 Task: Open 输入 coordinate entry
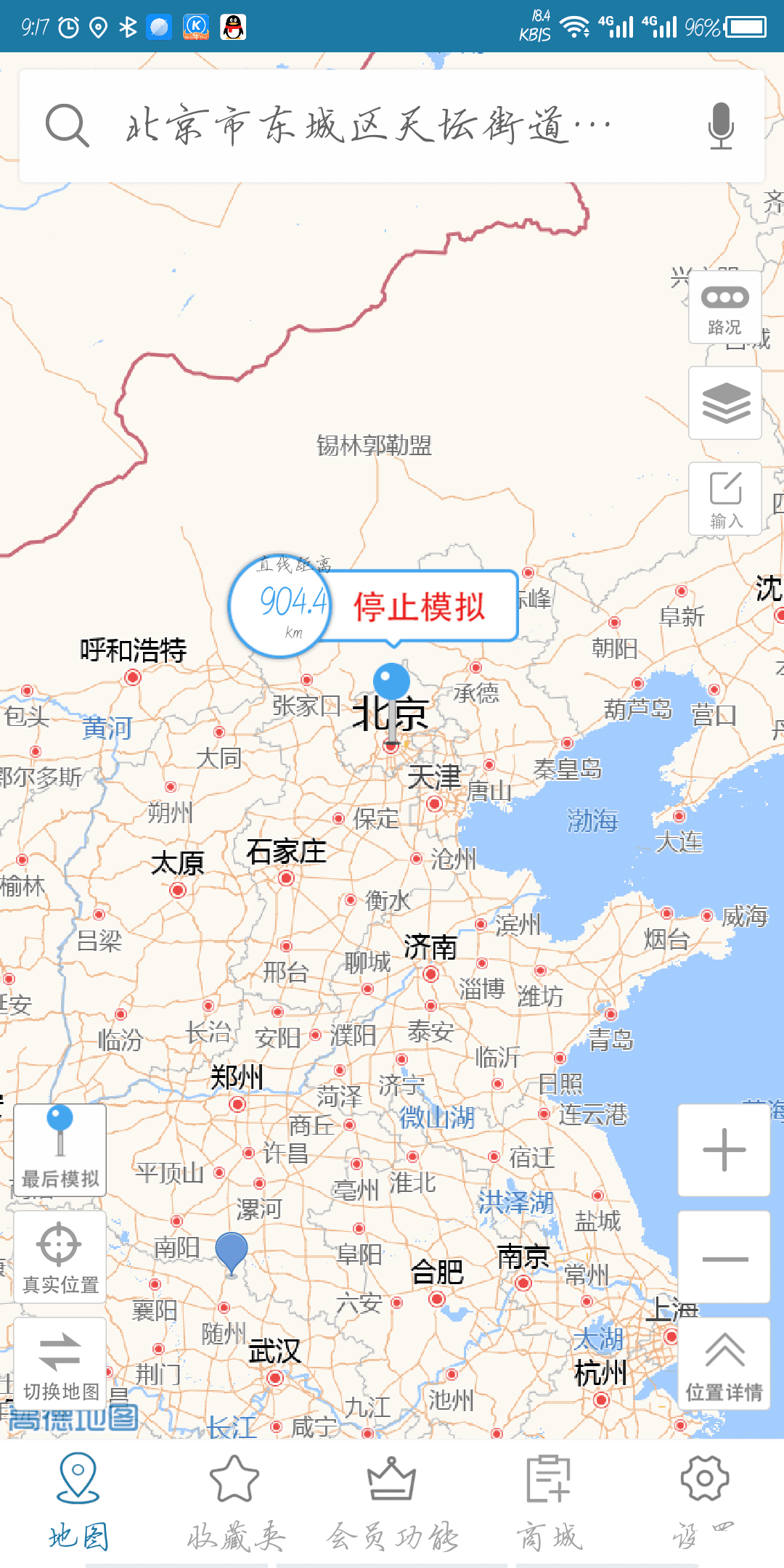point(724,499)
